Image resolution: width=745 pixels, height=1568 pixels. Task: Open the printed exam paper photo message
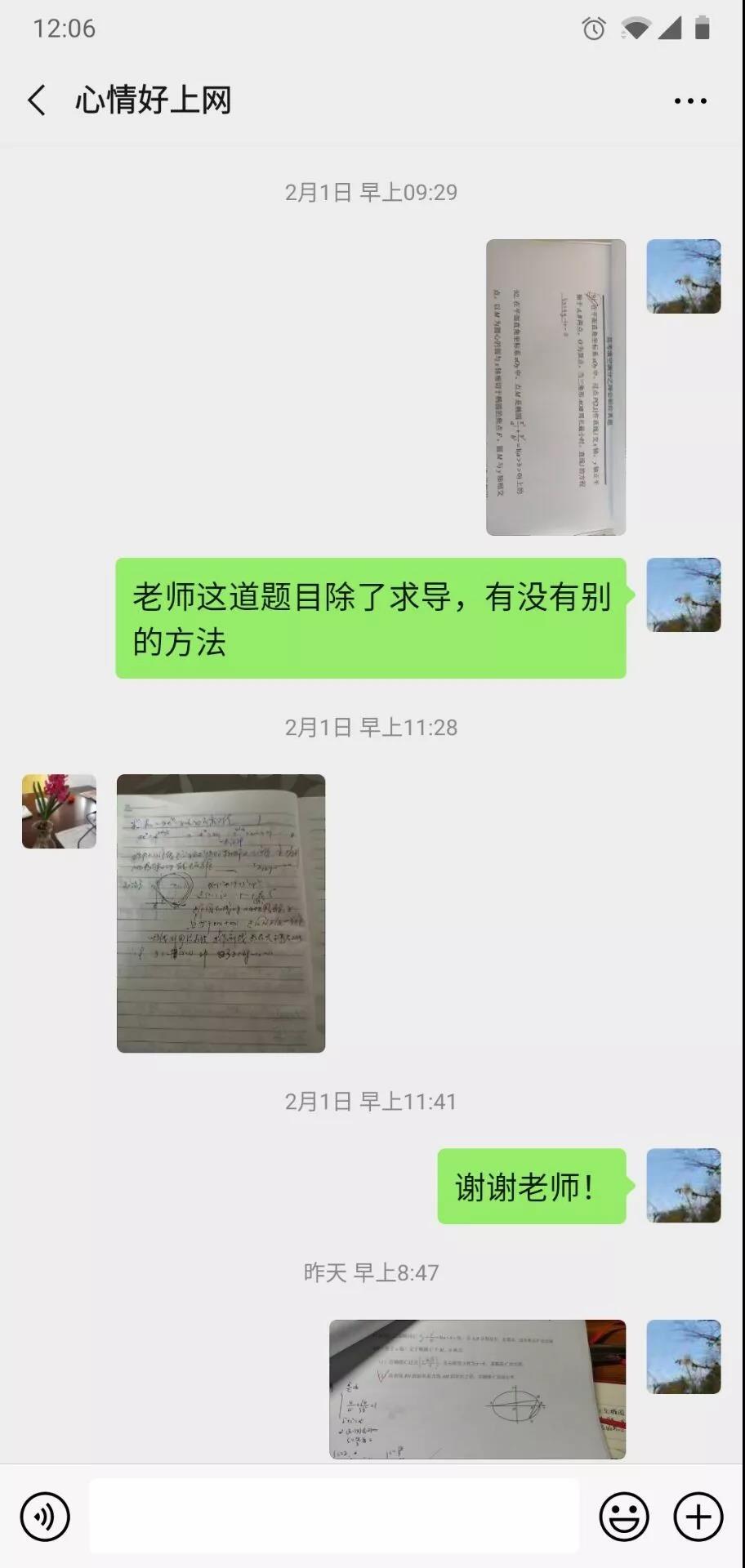(x=555, y=387)
